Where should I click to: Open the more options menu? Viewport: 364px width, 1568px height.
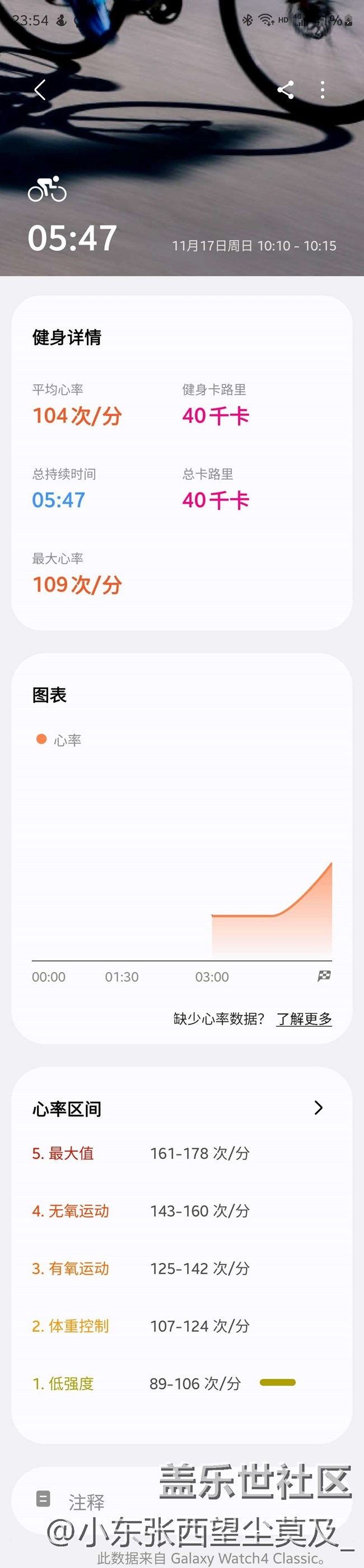coord(323,90)
